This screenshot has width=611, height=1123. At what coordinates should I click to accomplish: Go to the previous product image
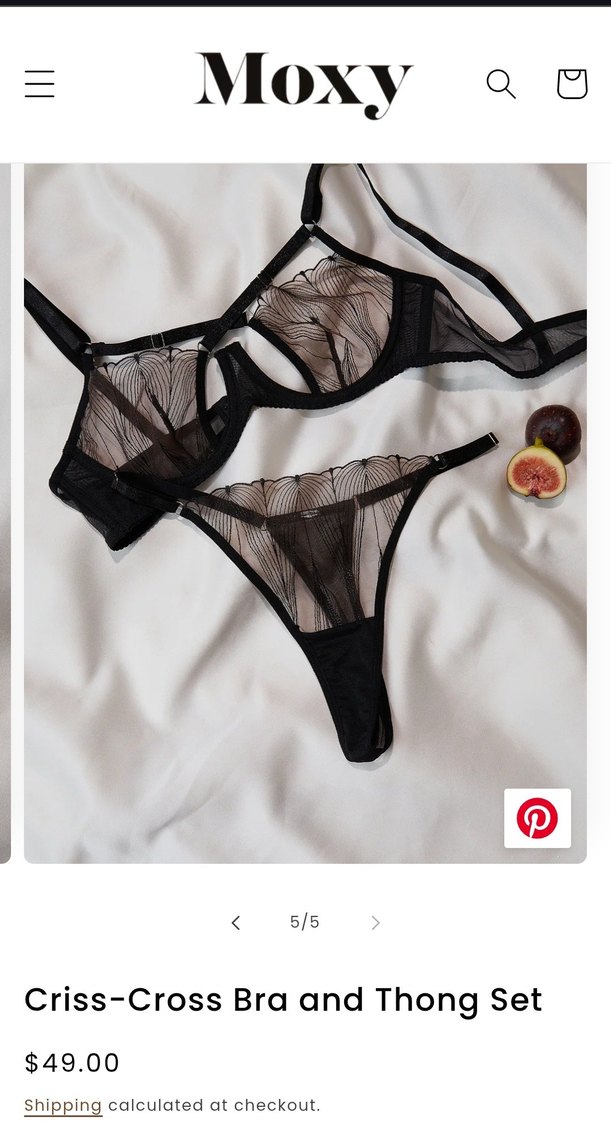coord(236,922)
